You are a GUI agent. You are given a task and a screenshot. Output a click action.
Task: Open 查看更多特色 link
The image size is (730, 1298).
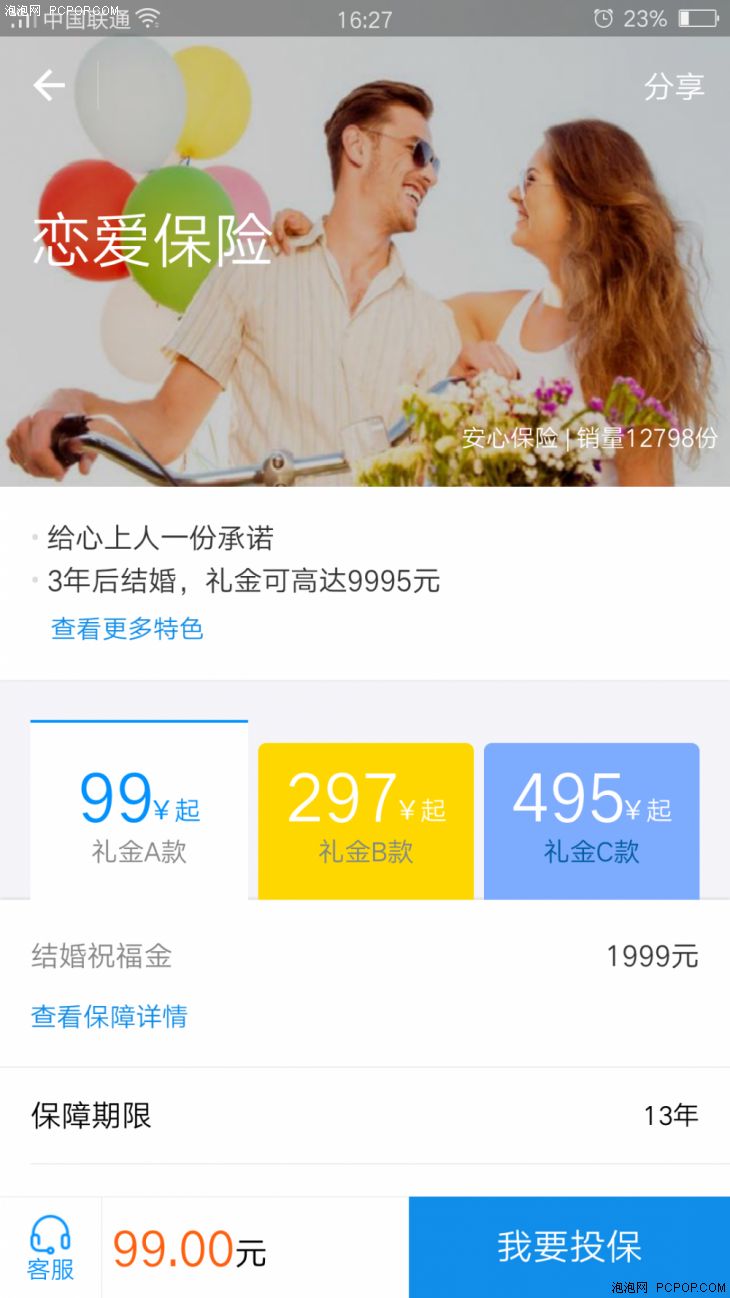point(127,629)
